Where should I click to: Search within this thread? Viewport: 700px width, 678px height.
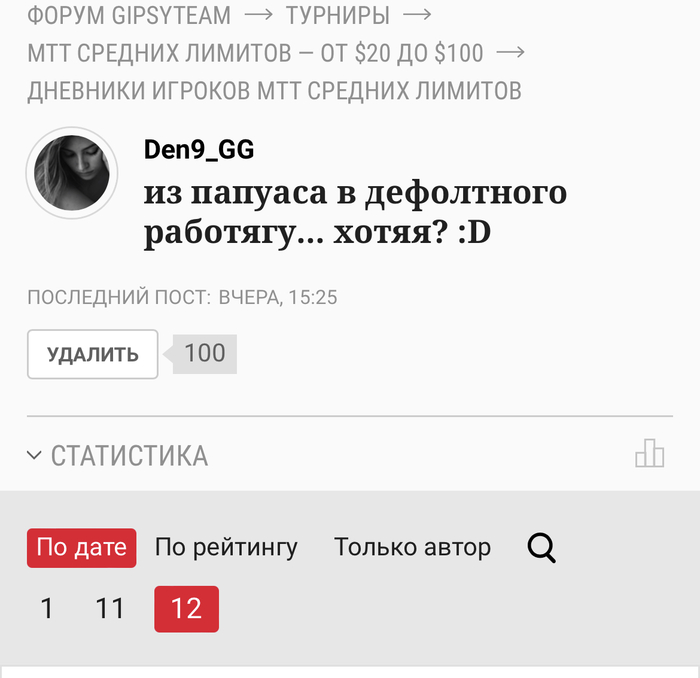[541, 548]
